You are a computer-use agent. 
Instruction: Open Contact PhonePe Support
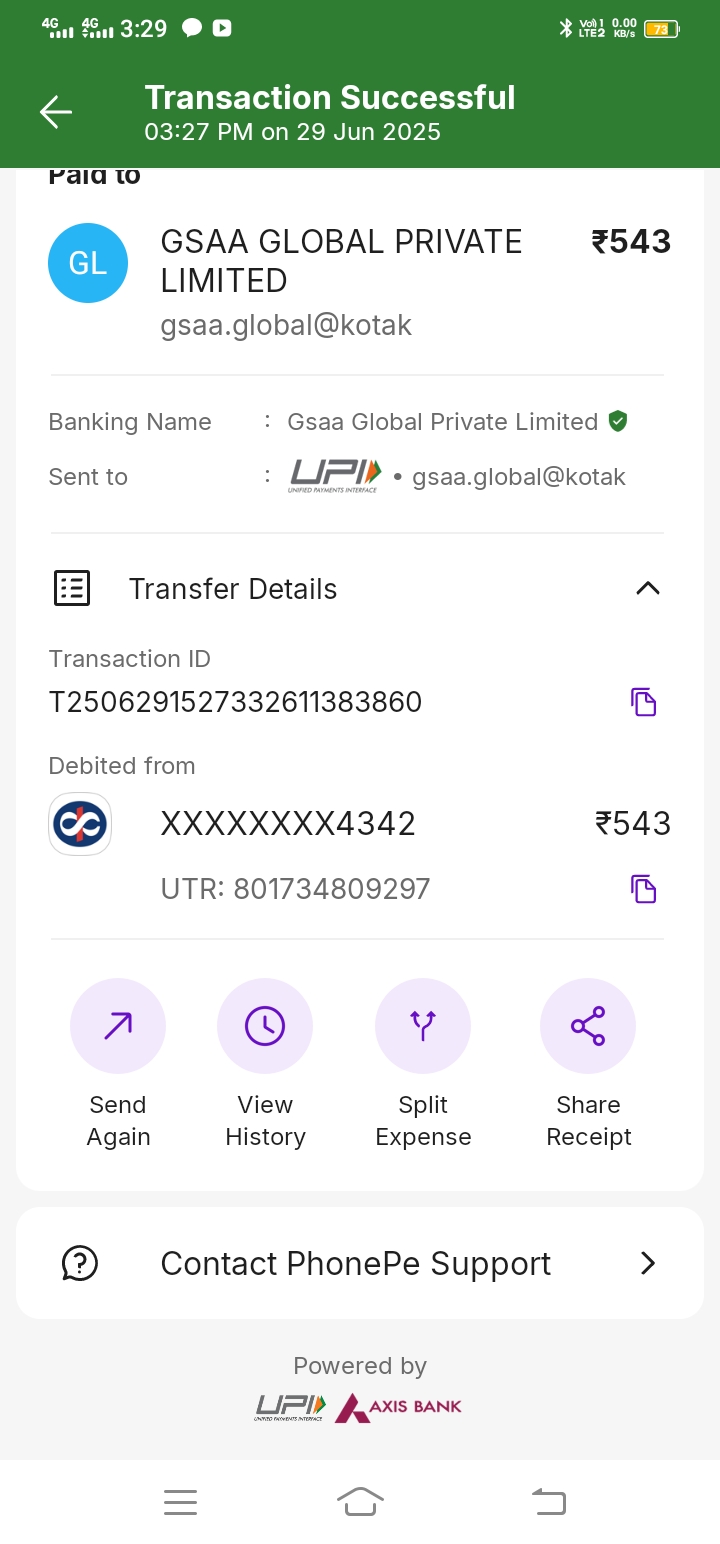point(360,1263)
